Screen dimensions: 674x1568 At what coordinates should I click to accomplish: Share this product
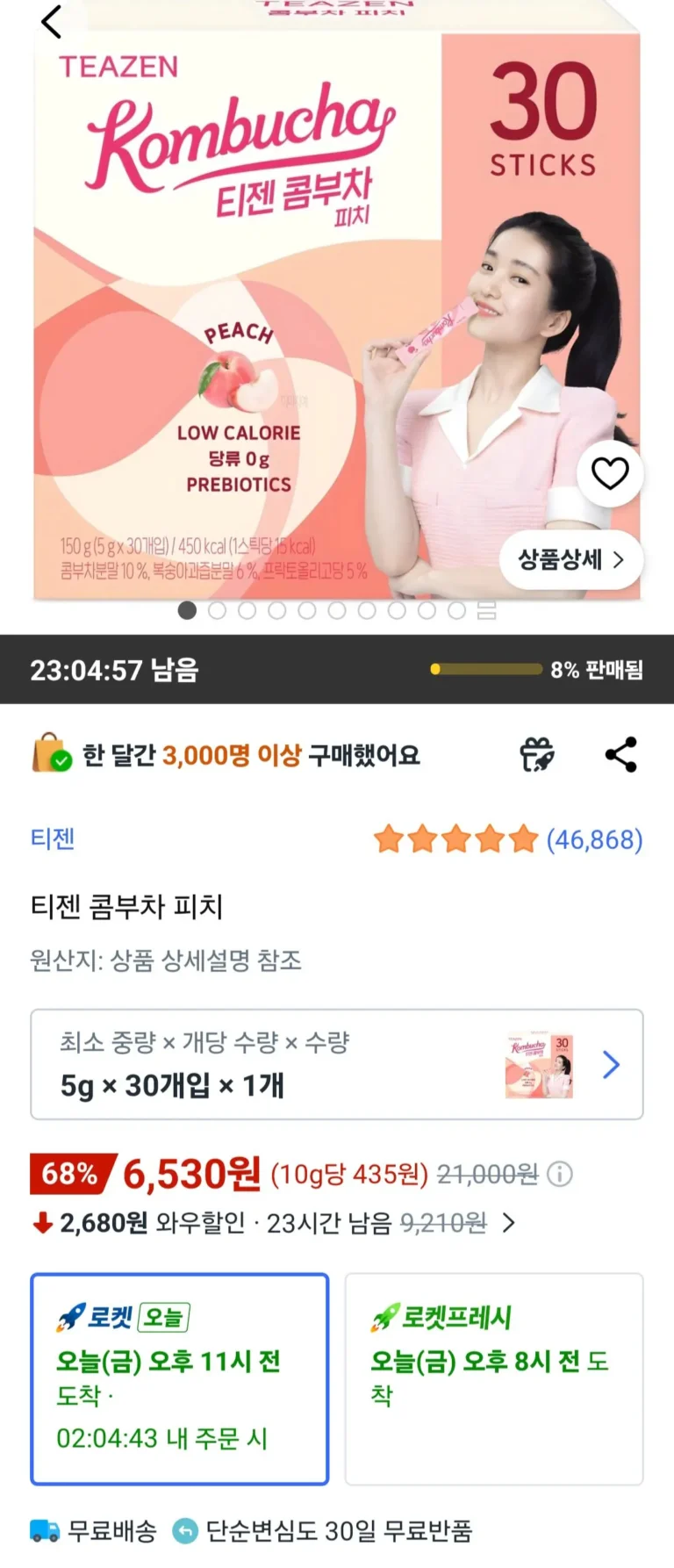pyautogui.click(x=620, y=754)
